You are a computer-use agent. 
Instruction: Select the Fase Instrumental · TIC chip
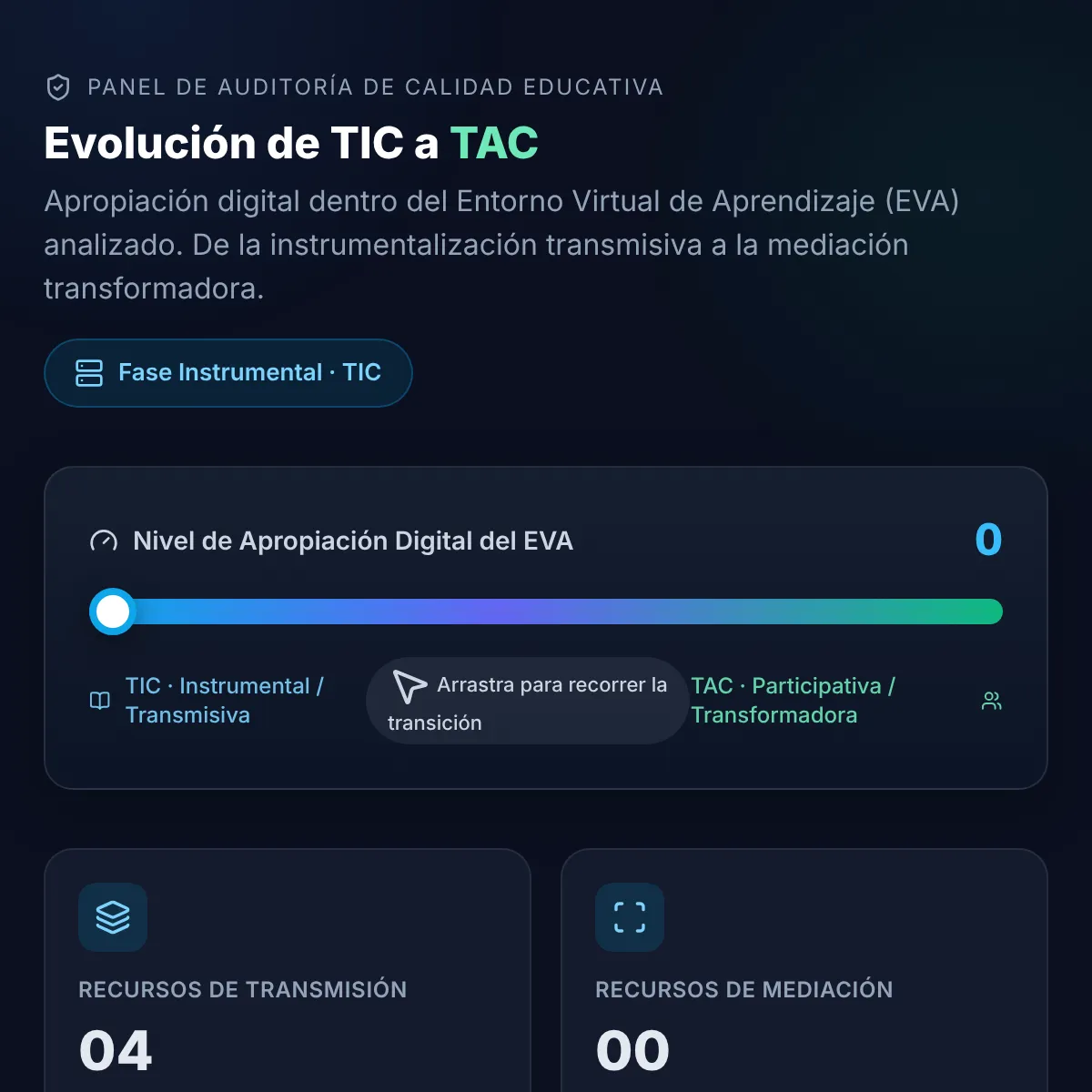[x=228, y=373]
